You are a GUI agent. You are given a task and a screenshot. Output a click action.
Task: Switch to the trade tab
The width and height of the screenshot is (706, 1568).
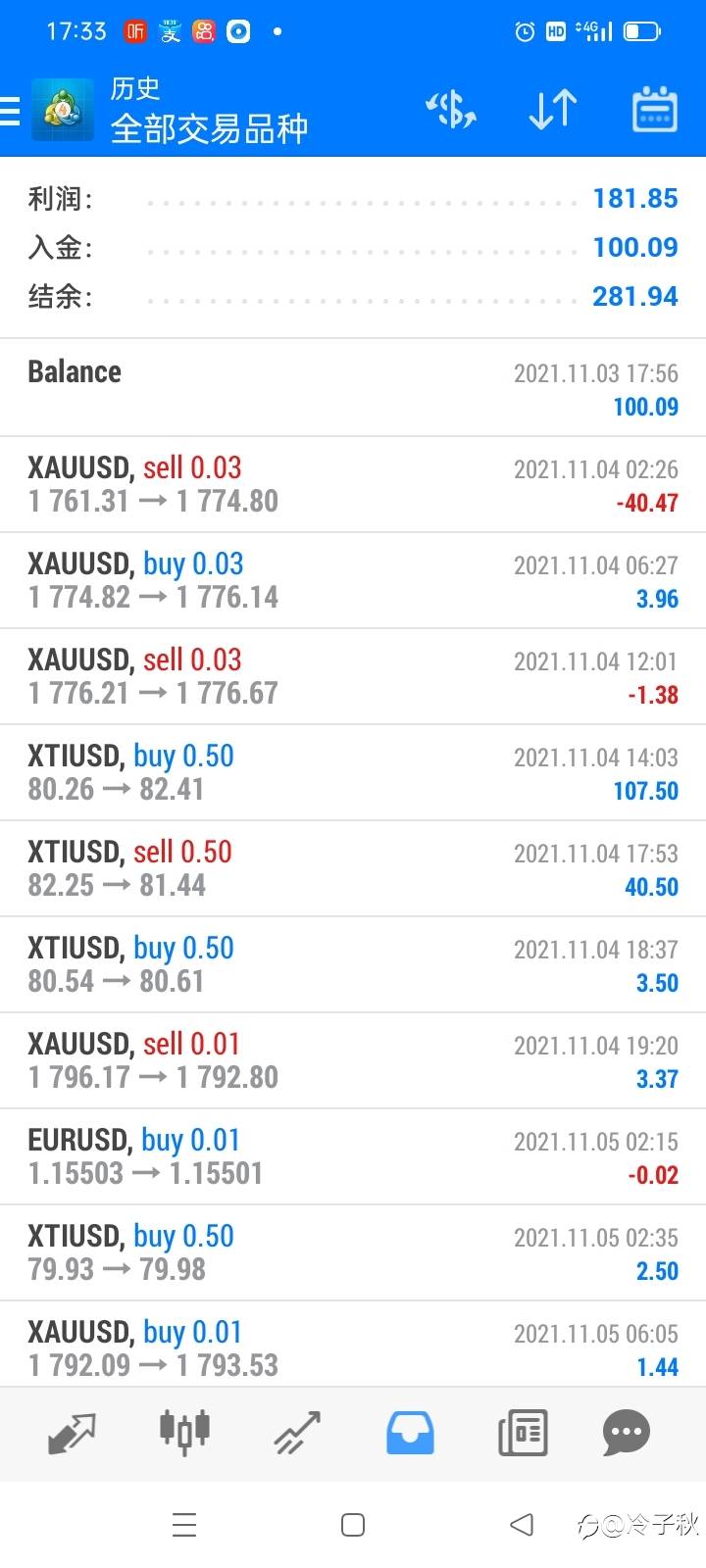(x=297, y=1434)
